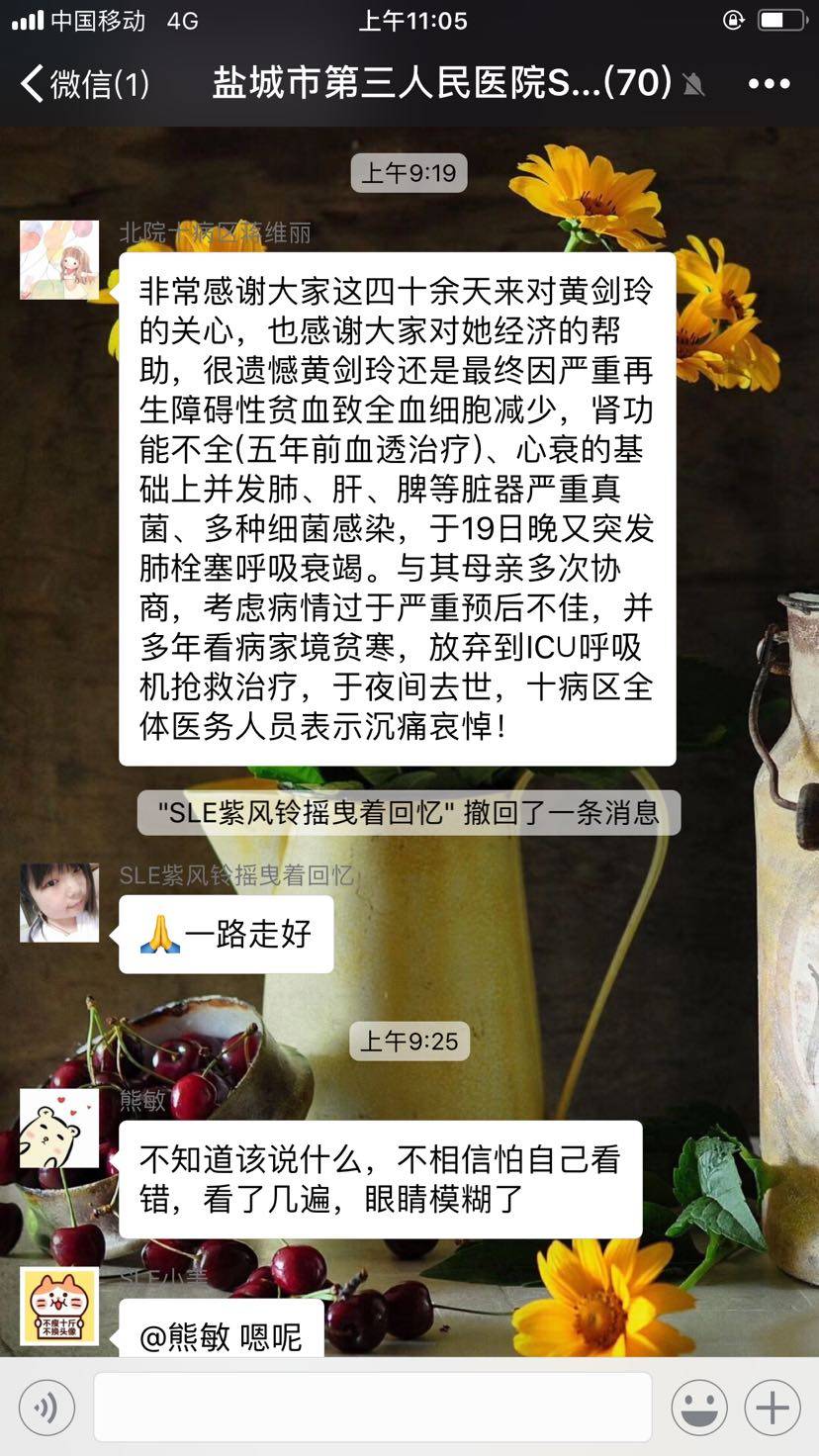Open avatar beside the @熊敏 嗯呢 message
This screenshot has height=1456, width=819.
[x=59, y=1306]
